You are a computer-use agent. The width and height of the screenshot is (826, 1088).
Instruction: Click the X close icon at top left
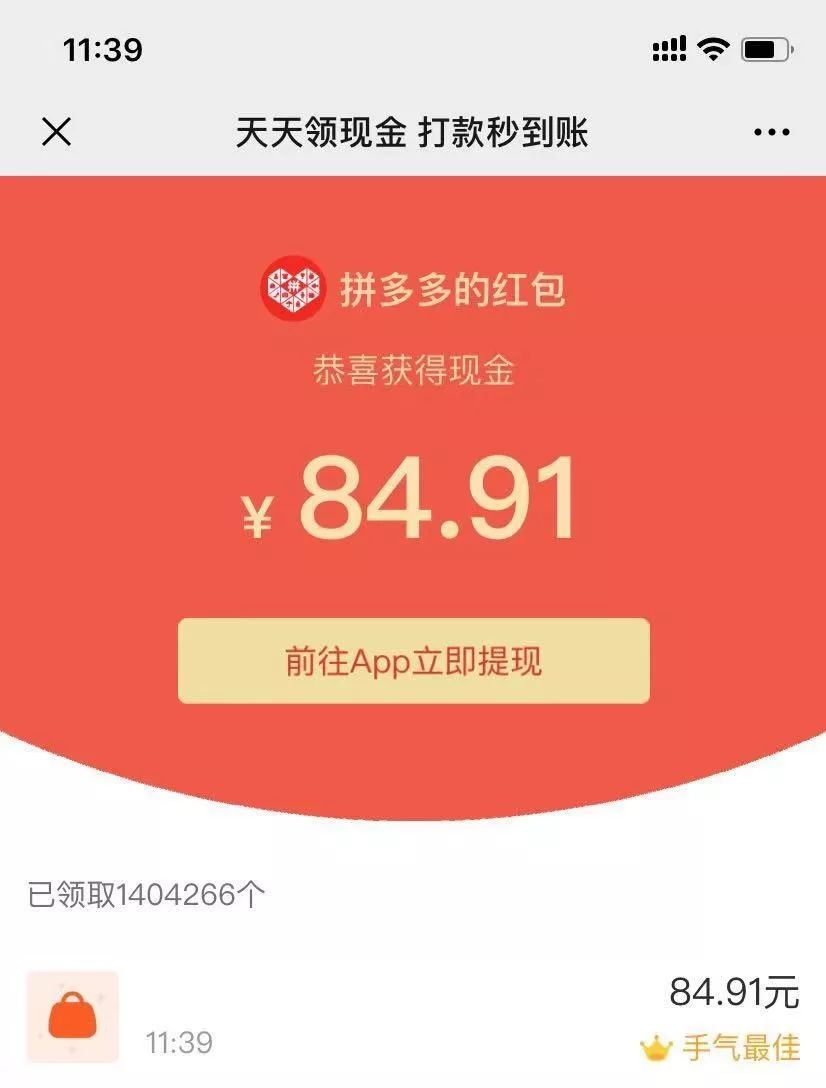(x=56, y=129)
